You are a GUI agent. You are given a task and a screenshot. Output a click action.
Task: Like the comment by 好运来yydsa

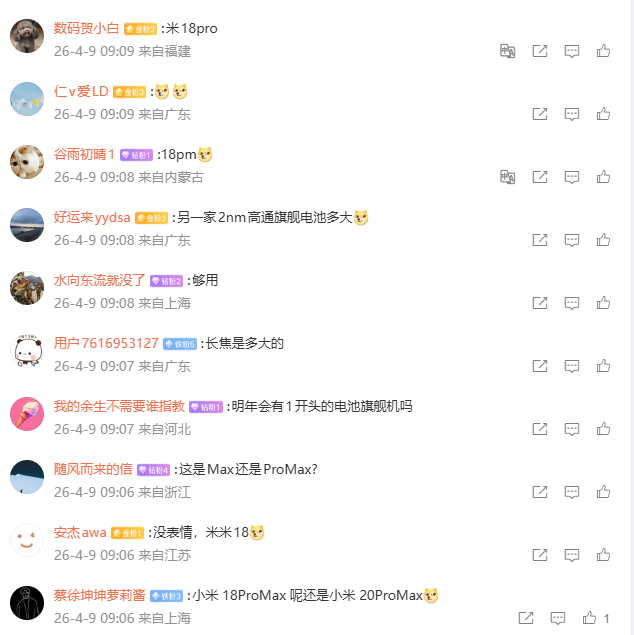click(603, 240)
